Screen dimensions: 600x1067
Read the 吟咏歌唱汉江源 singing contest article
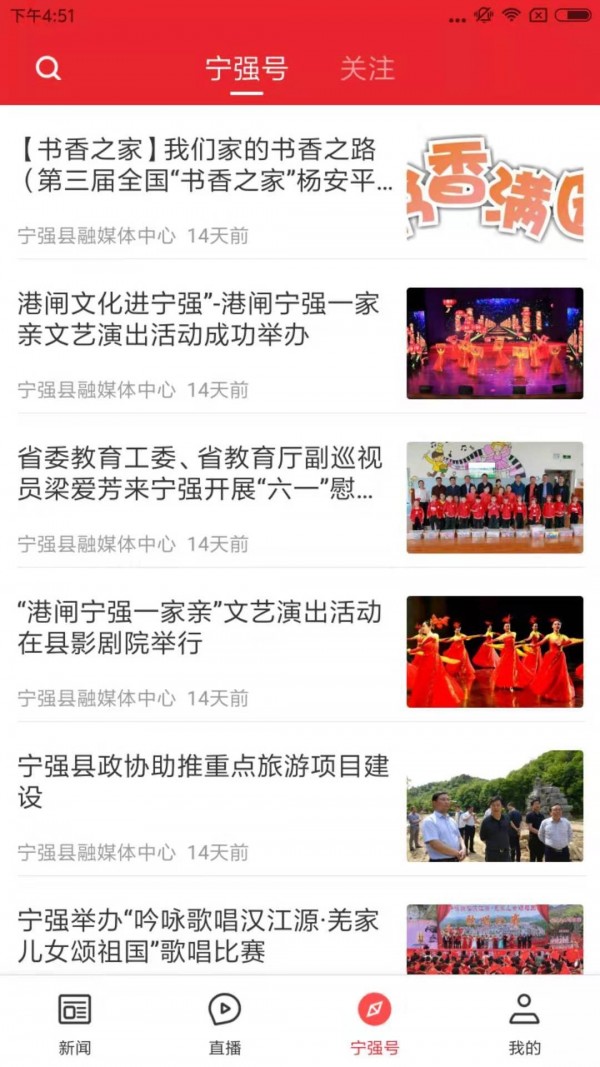tap(200, 936)
